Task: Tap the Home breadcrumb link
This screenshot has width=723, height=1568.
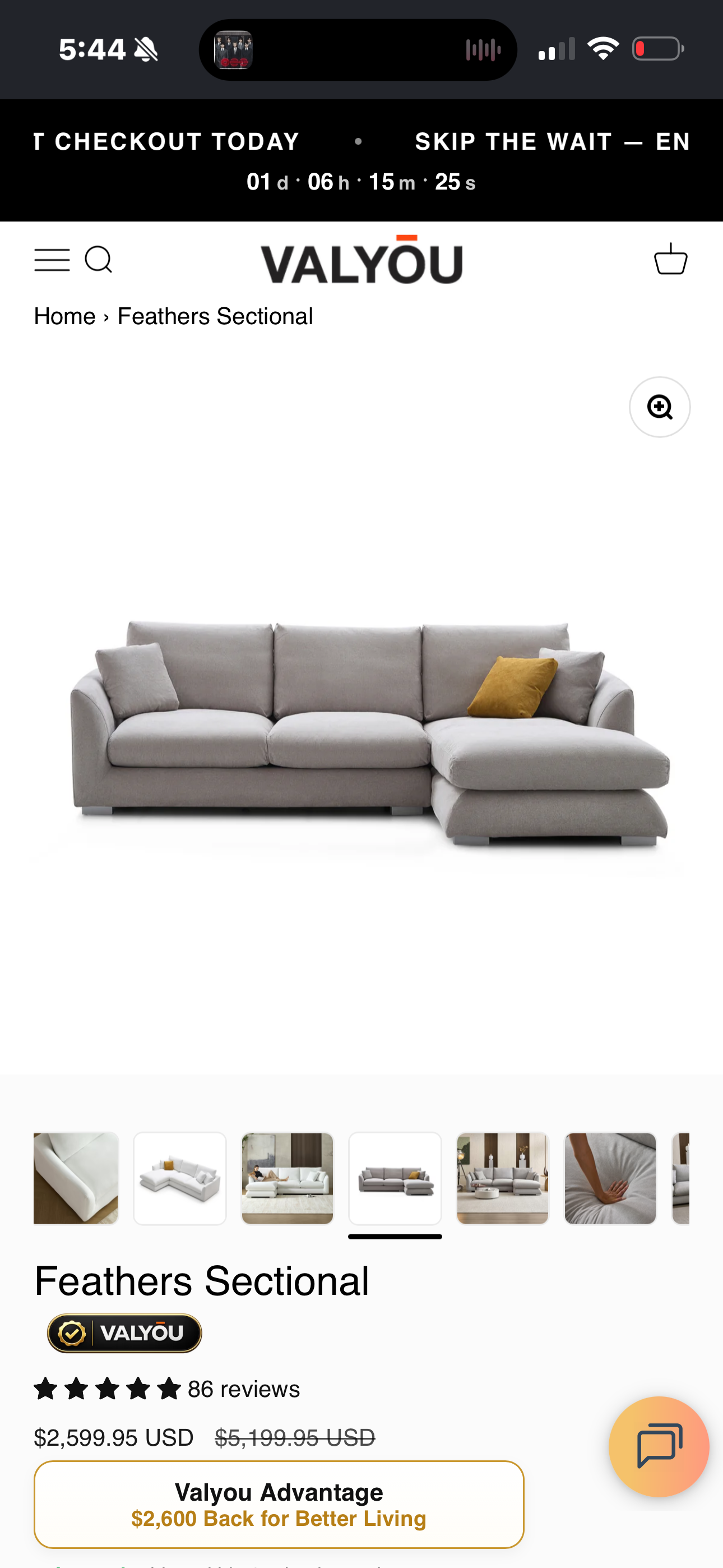Action: pos(64,316)
